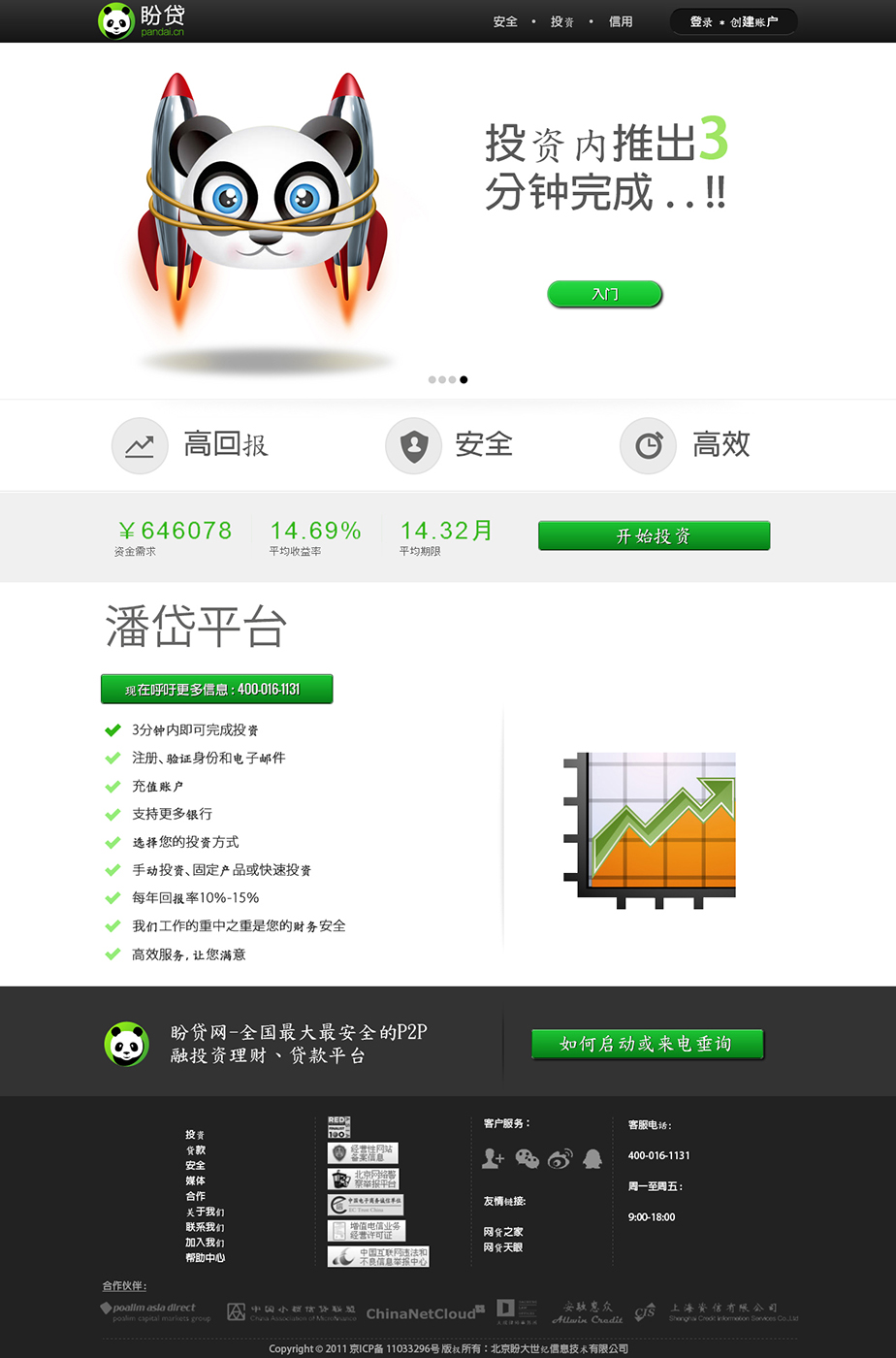Open the 贷款 footer link

pos(196,1150)
